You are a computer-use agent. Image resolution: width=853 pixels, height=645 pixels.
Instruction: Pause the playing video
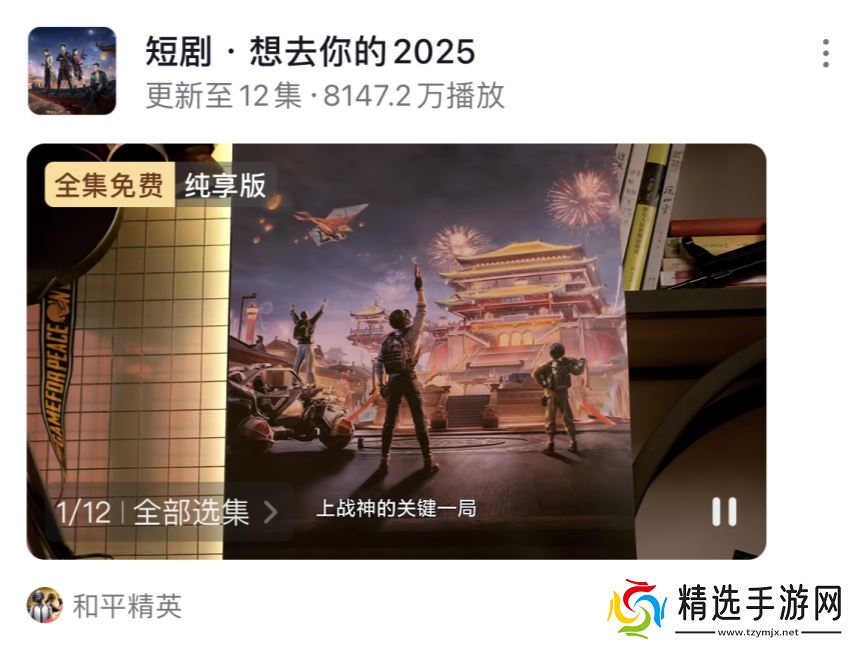point(724,512)
